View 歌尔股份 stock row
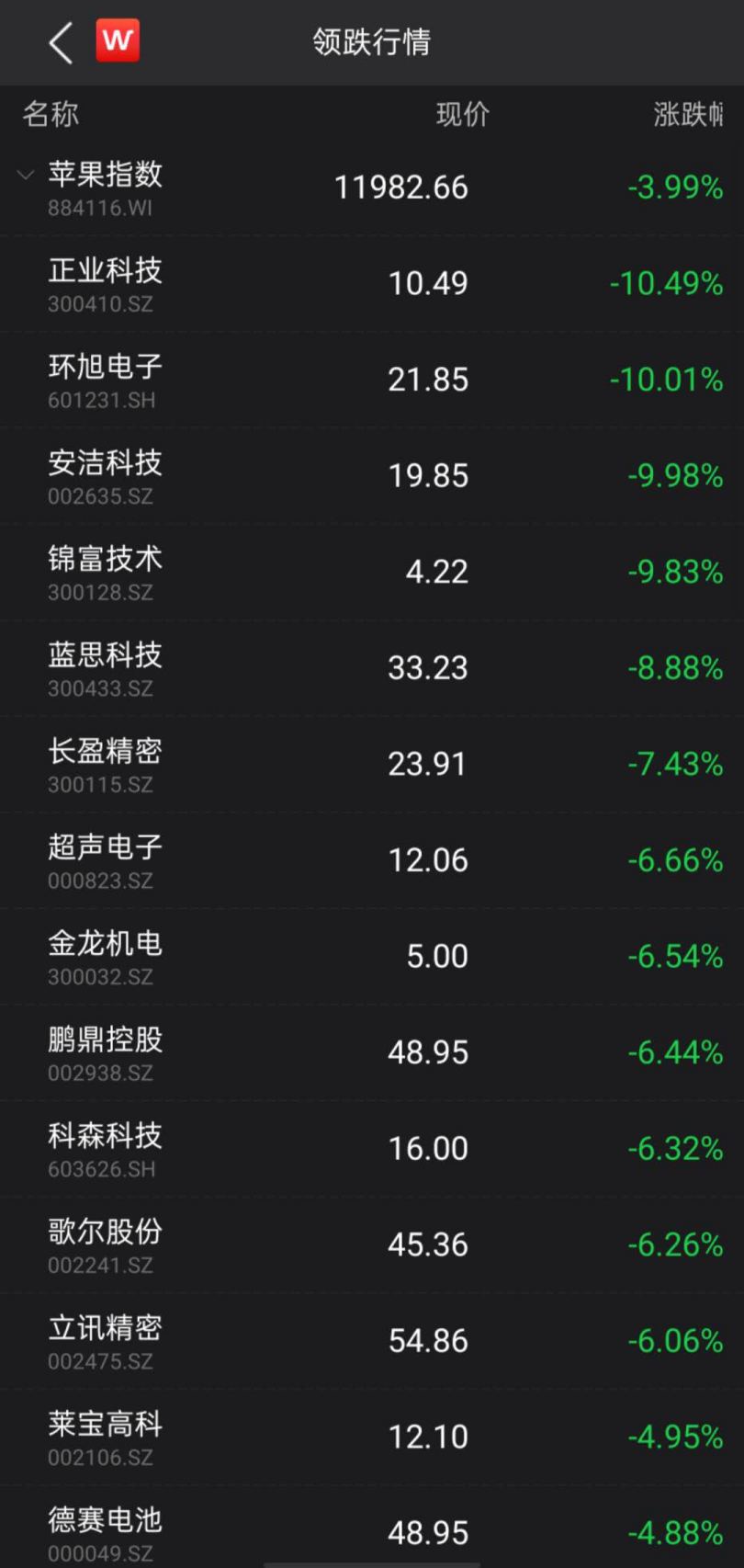This screenshot has width=744, height=1568. tap(372, 1245)
